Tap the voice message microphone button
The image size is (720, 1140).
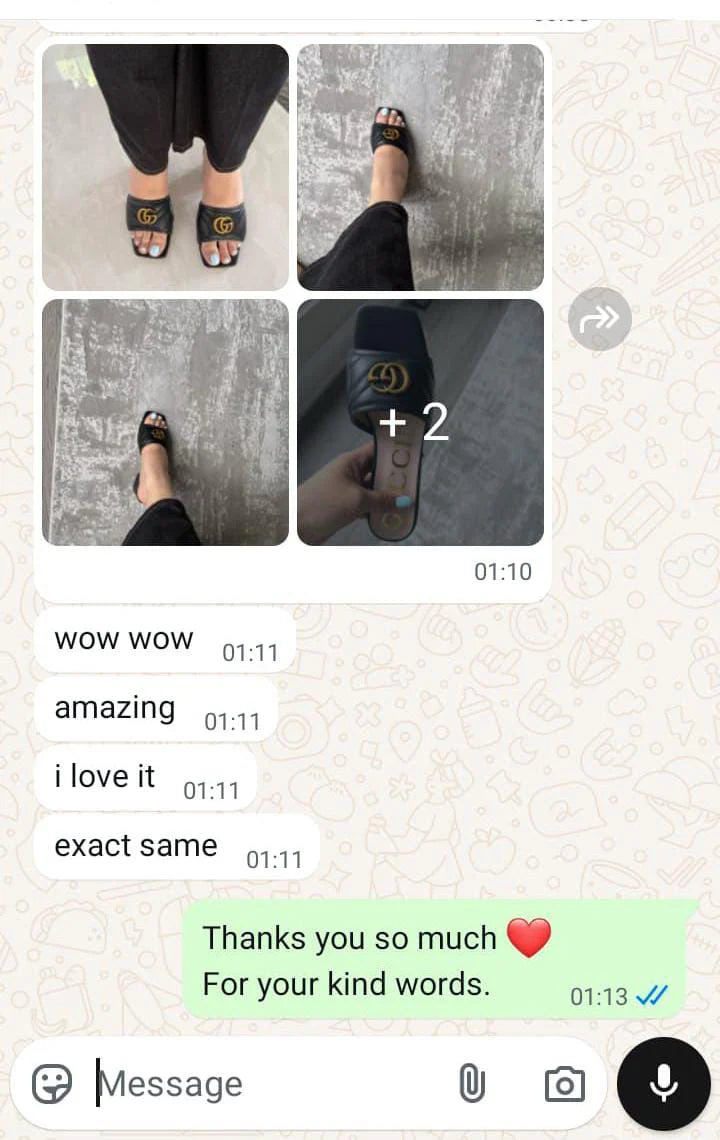(663, 1083)
